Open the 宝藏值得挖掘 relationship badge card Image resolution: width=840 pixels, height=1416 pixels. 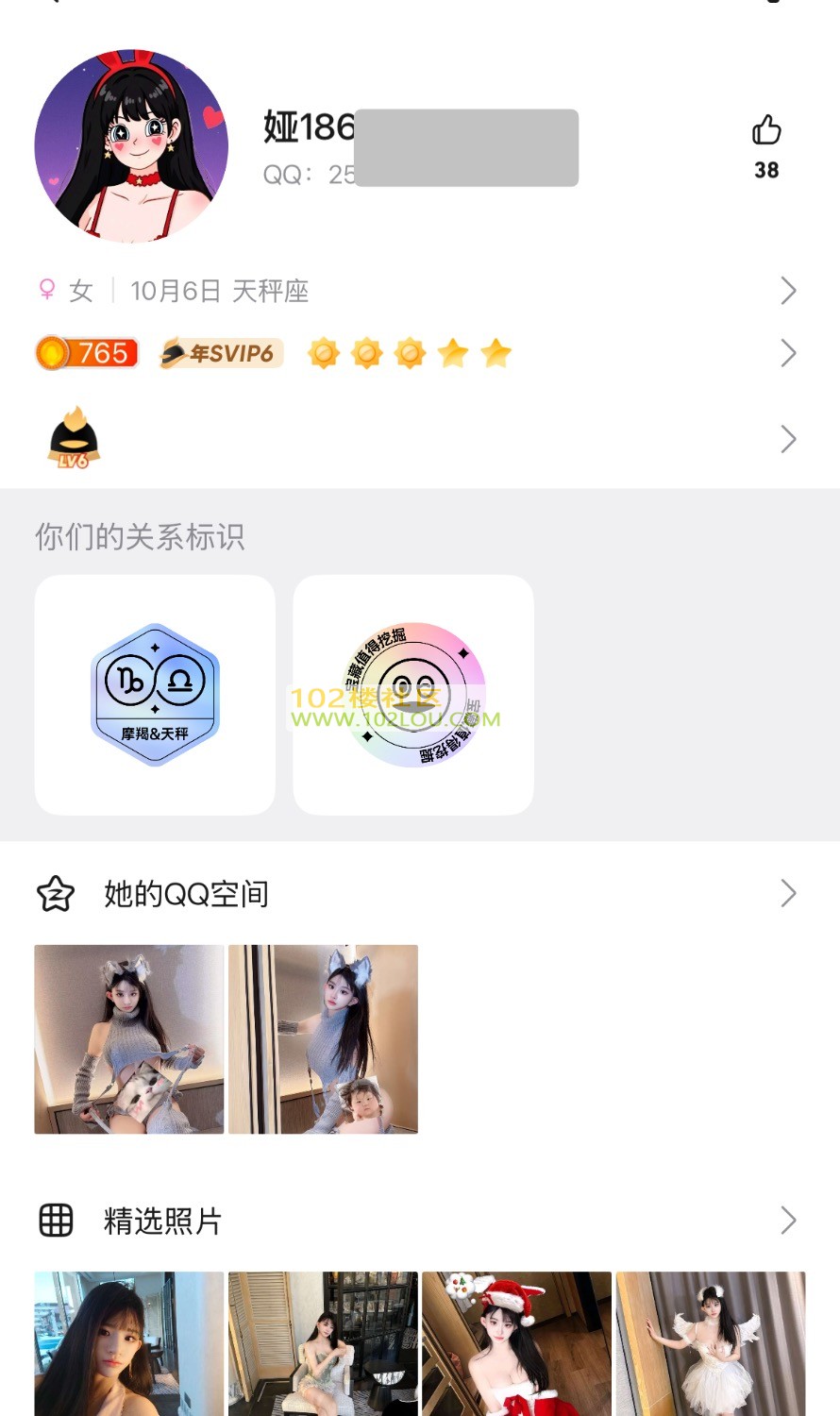point(413,695)
